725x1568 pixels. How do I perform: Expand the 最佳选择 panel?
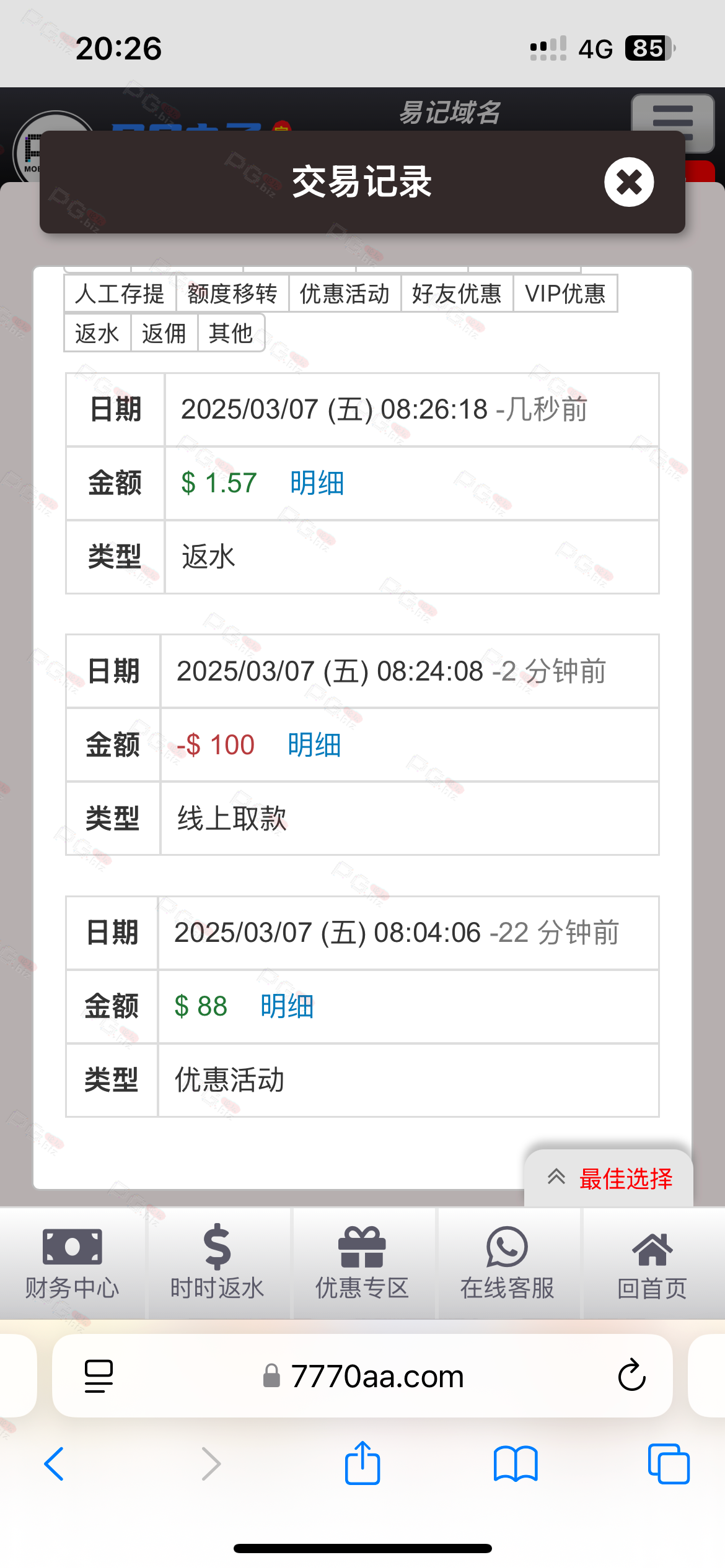pyautogui.click(x=609, y=1178)
